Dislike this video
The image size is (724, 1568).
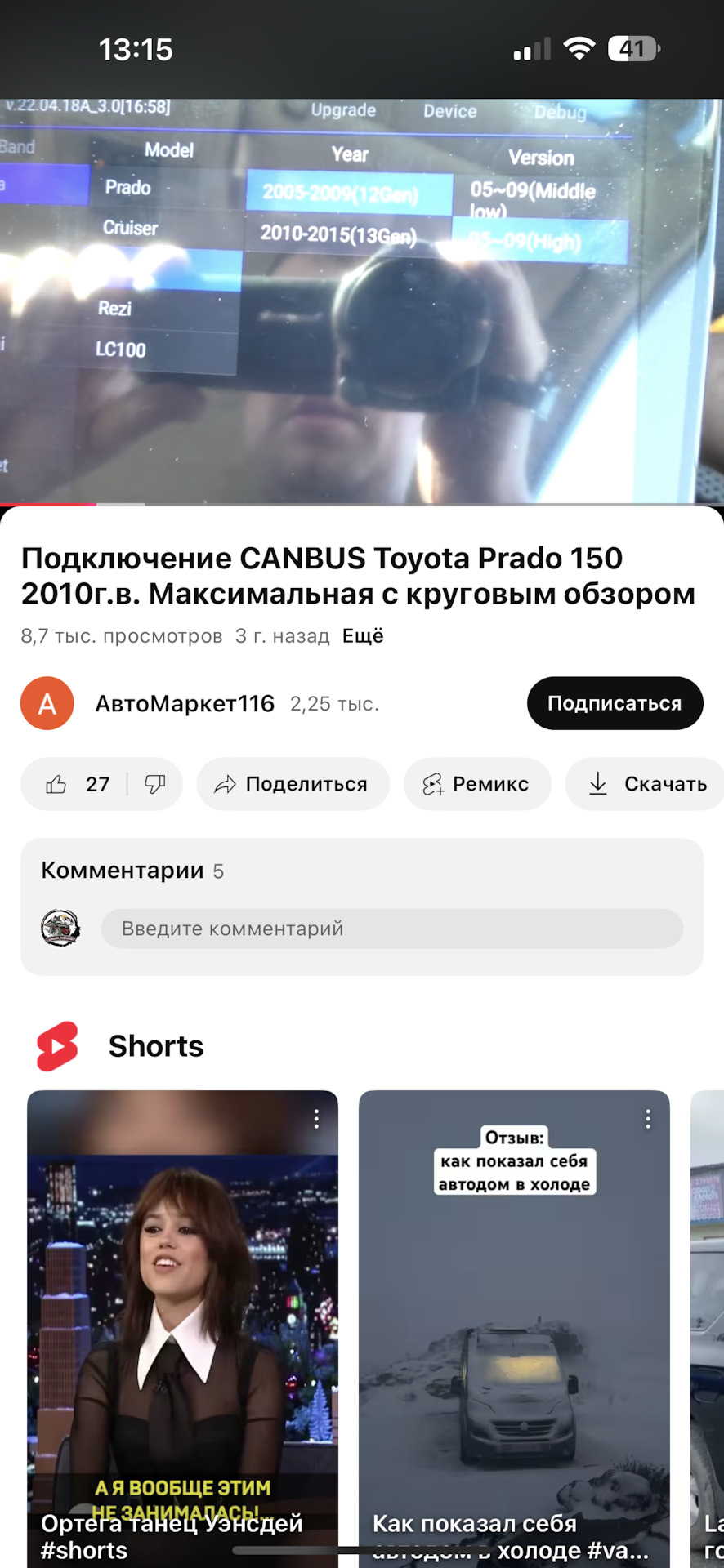(x=154, y=784)
